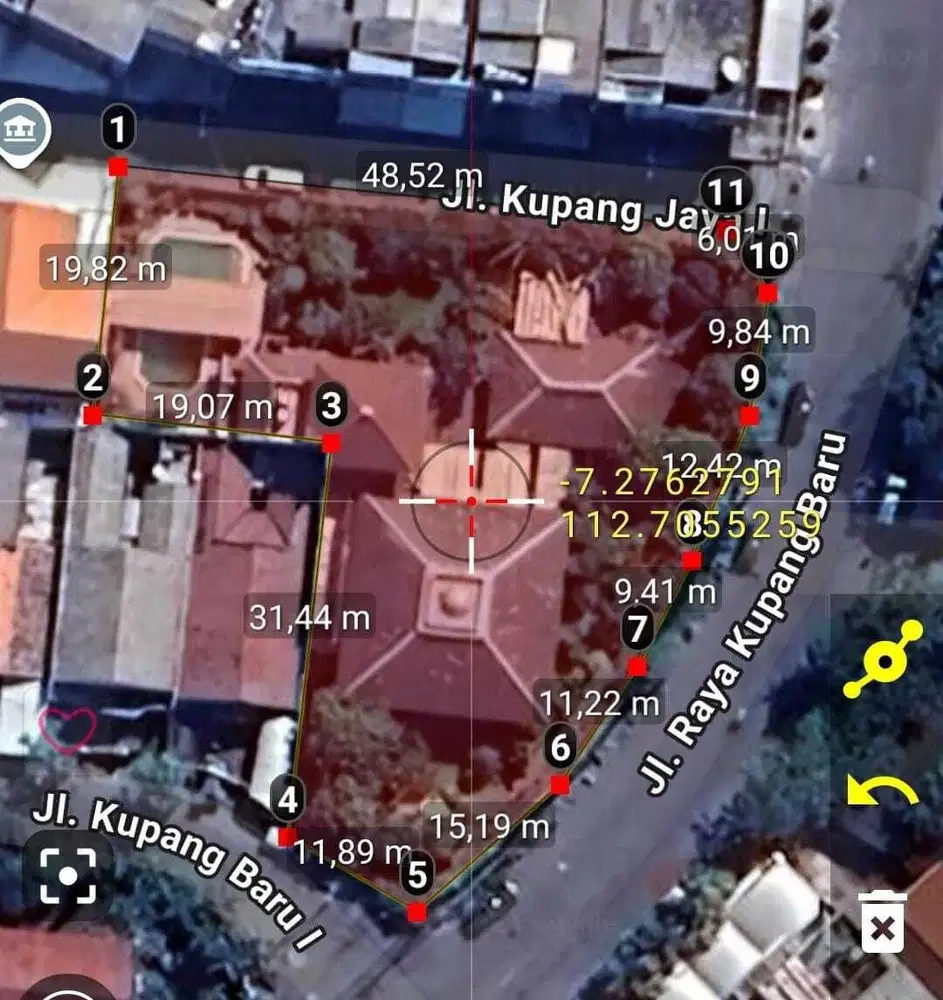This screenshot has height=1000, width=943.
Task: Tap the coordinate readout -7.2762791
Action: click(672, 484)
